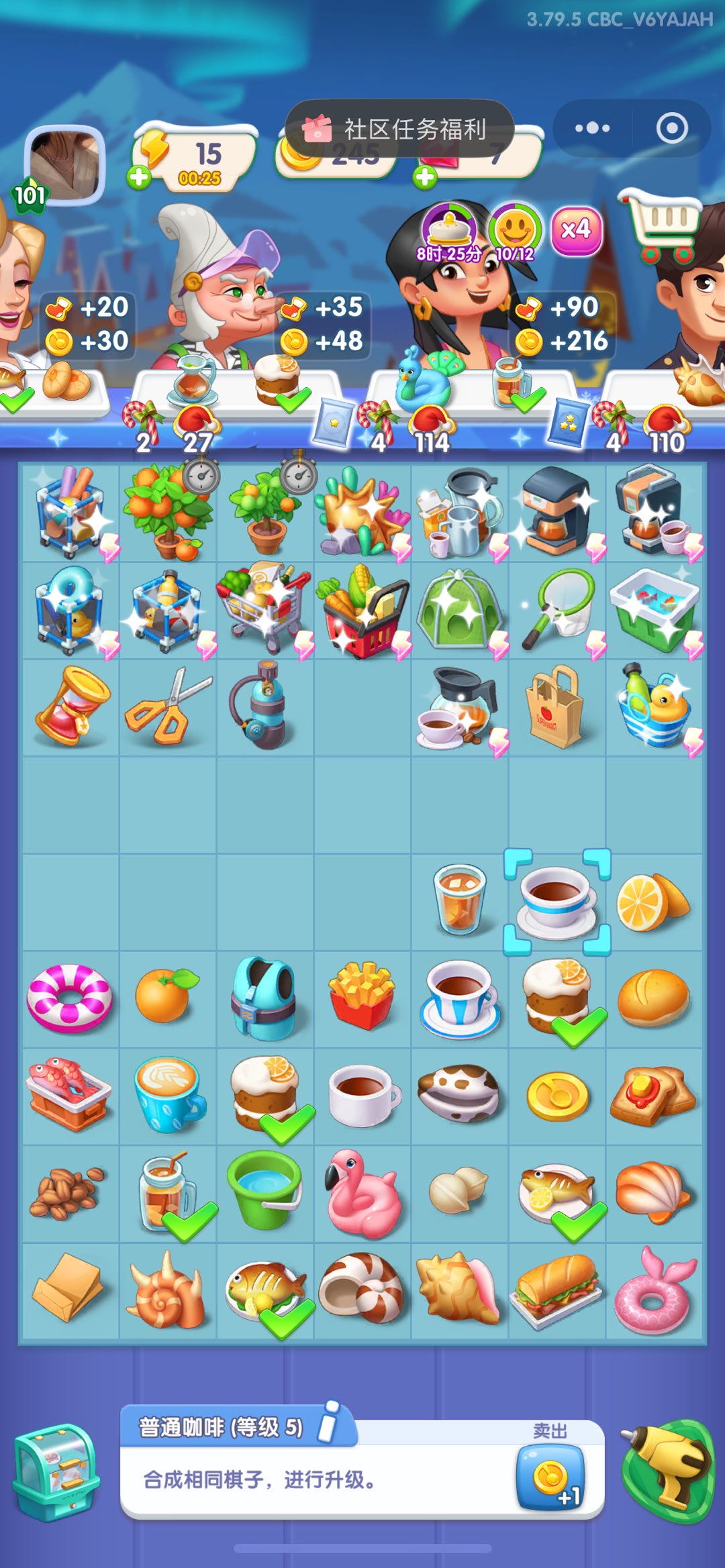Select the latte art cup item
This screenshot has width=725, height=1568.
[168, 1094]
